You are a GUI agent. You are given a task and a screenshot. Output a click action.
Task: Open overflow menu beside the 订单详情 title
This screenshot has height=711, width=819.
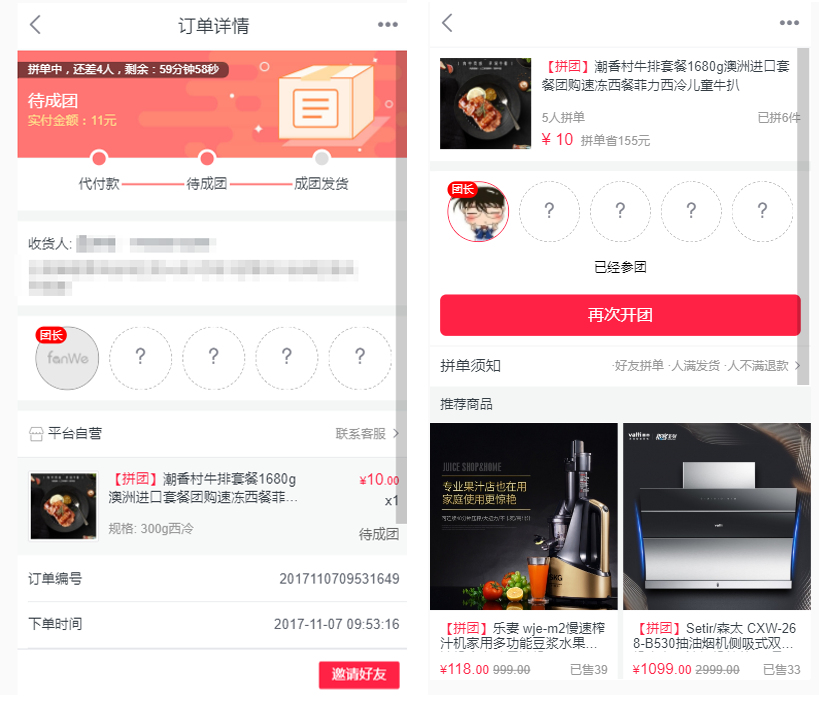tap(387, 25)
